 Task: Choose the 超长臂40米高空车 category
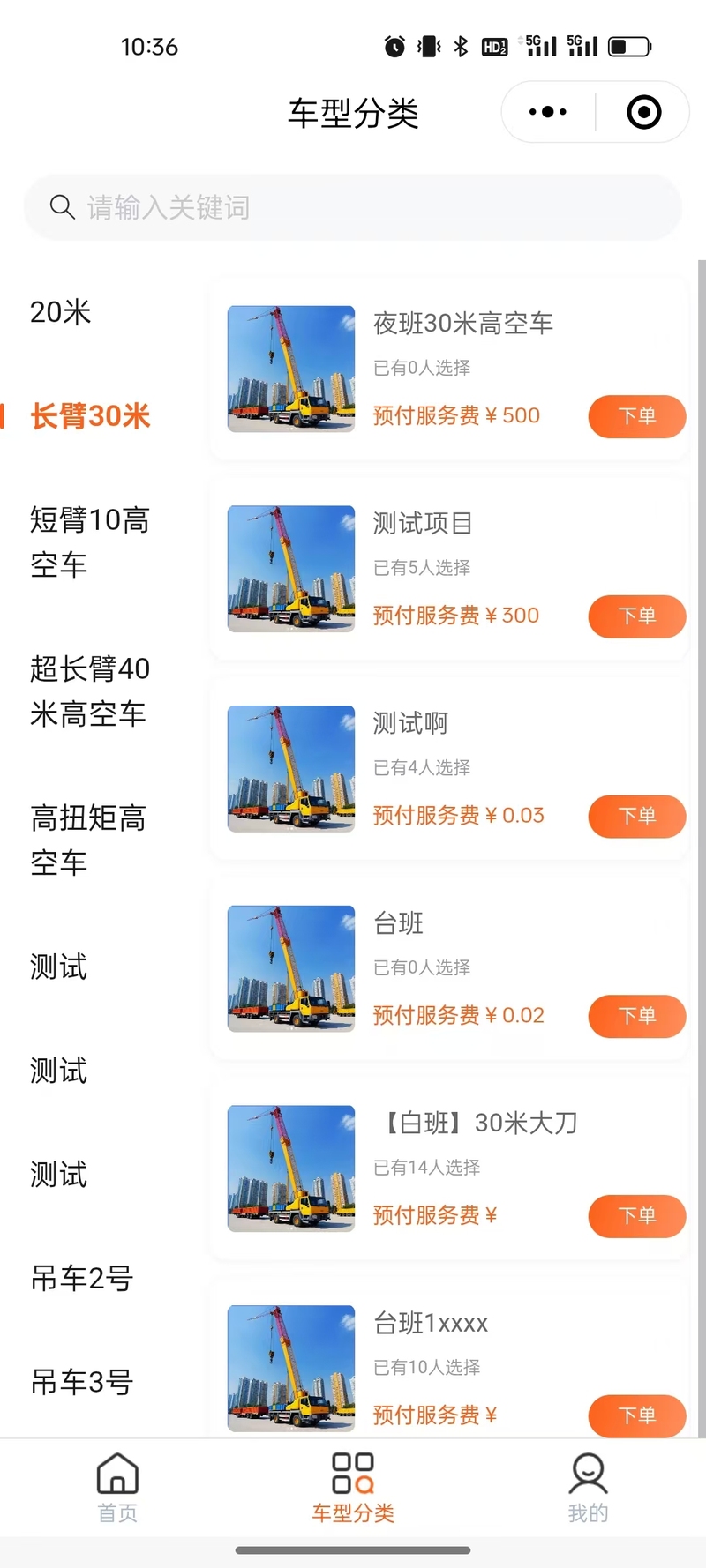tap(89, 691)
